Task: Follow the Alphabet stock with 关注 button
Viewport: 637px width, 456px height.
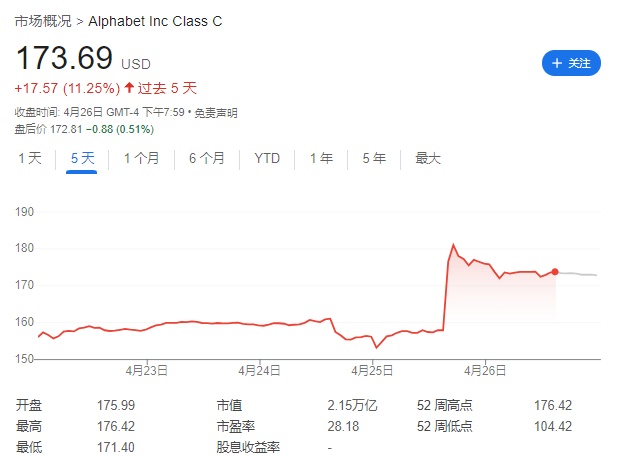Action: [571, 62]
